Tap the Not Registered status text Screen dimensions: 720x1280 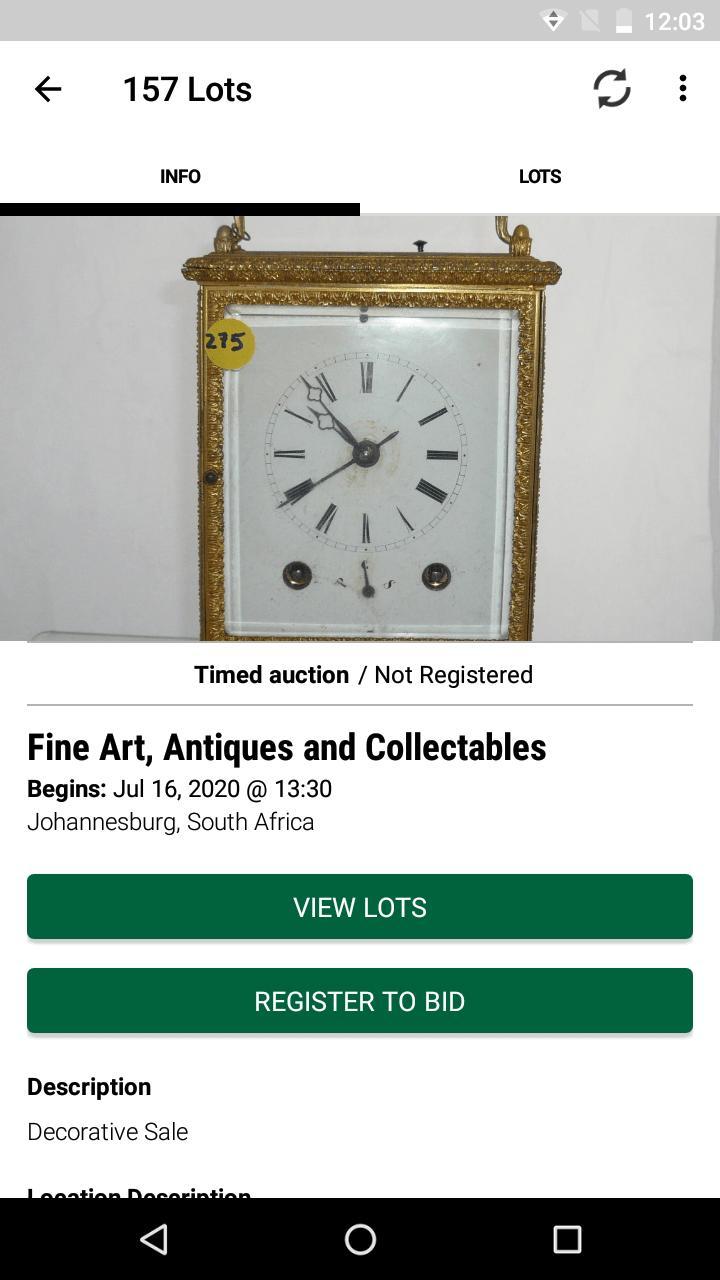(452, 674)
